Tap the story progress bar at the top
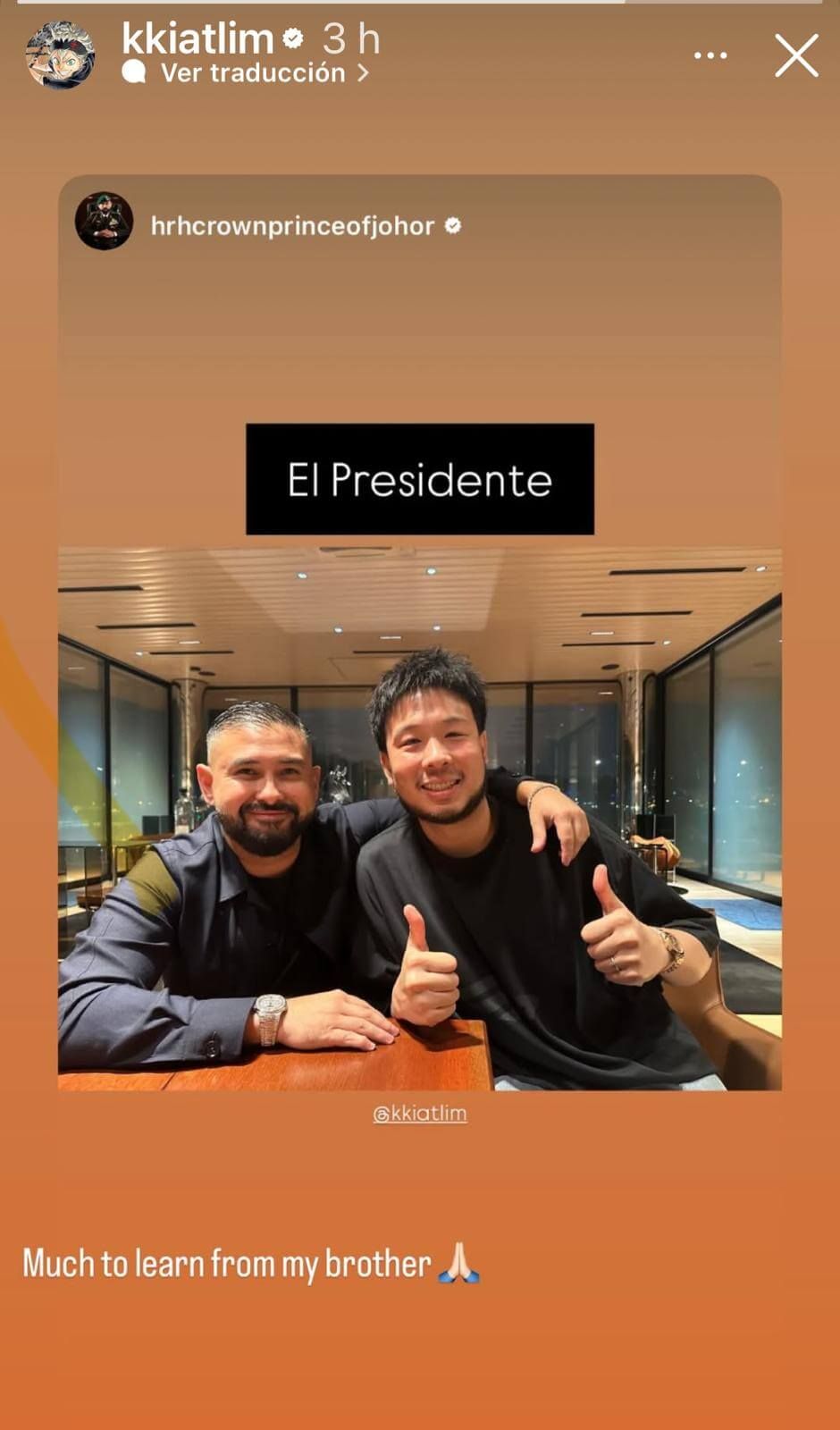The height and width of the screenshot is (1430, 840). click(420, 4)
